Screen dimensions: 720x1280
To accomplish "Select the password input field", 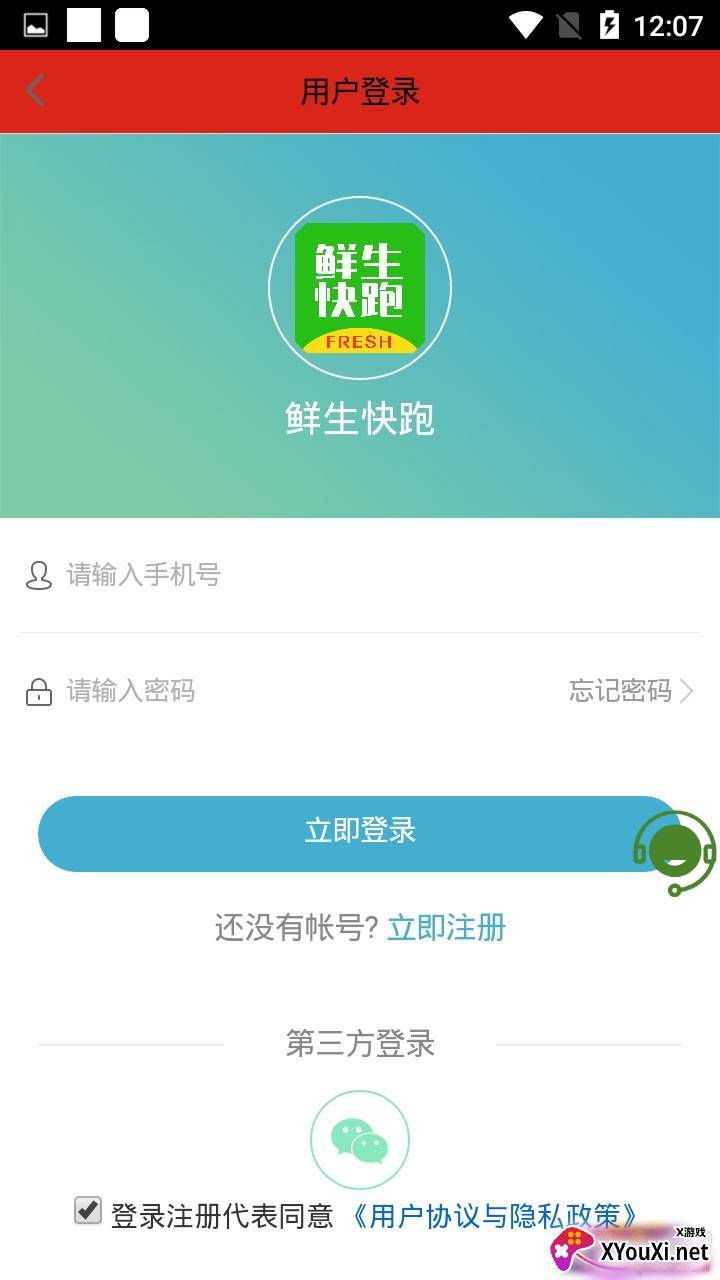I will coord(300,691).
